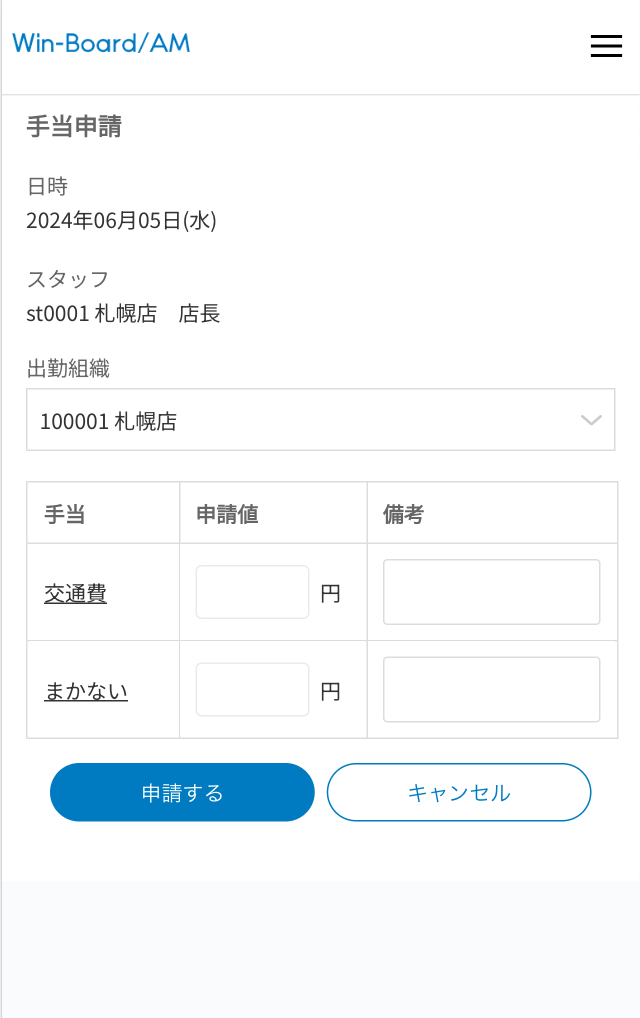Expand the 出勤組織 dropdown
640x1018 pixels.
320,420
